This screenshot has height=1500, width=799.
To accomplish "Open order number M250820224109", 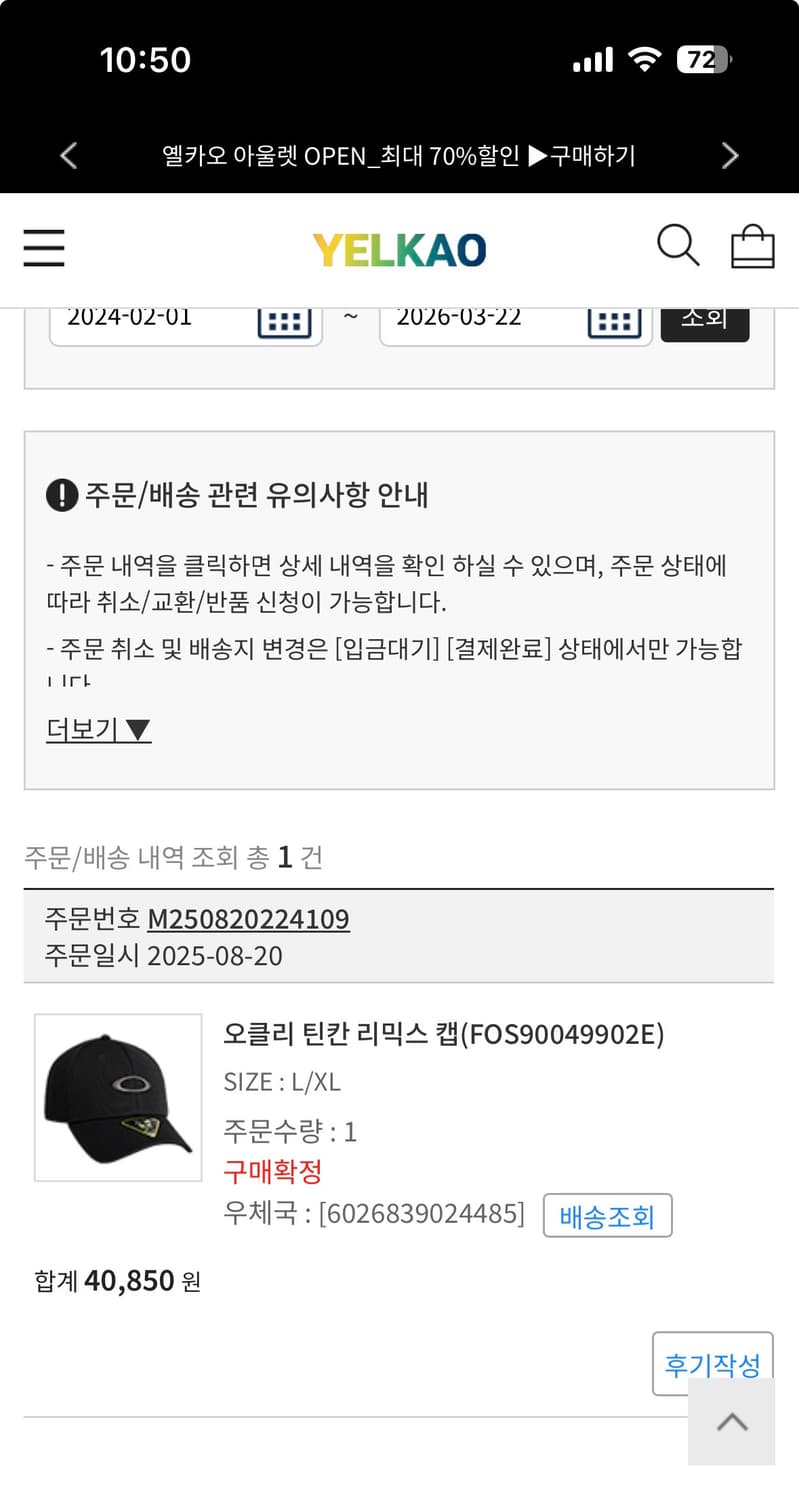I will pos(249,920).
